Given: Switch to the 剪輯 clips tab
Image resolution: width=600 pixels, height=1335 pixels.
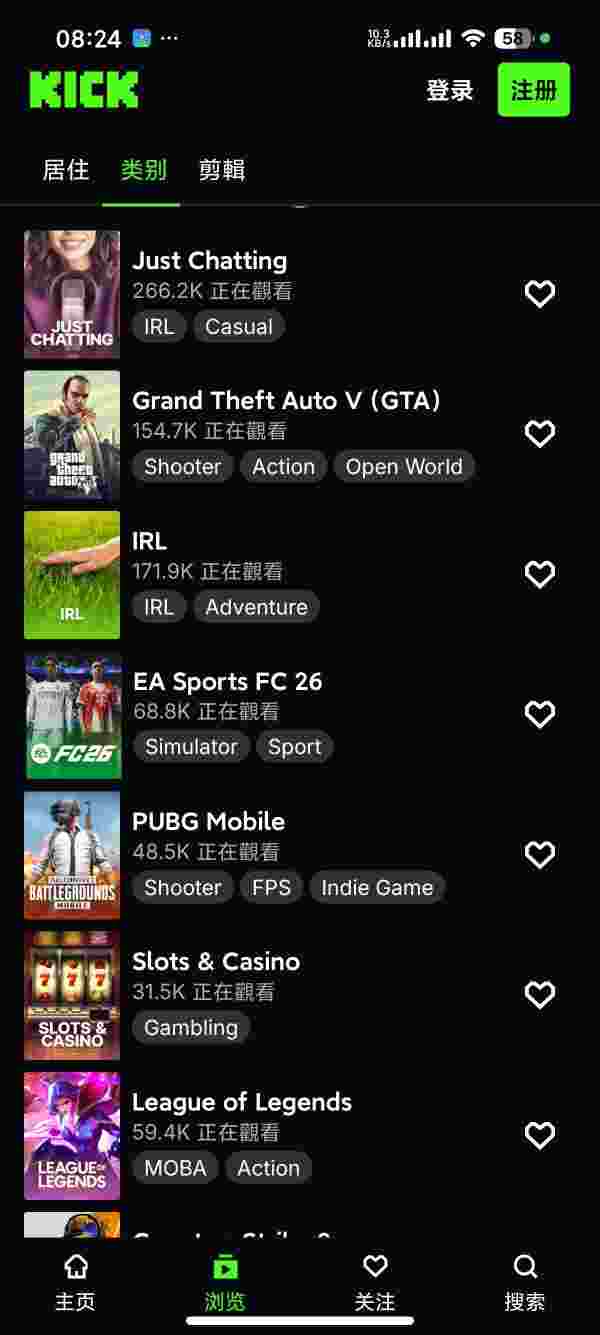Looking at the screenshot, I should click(222, 170).
